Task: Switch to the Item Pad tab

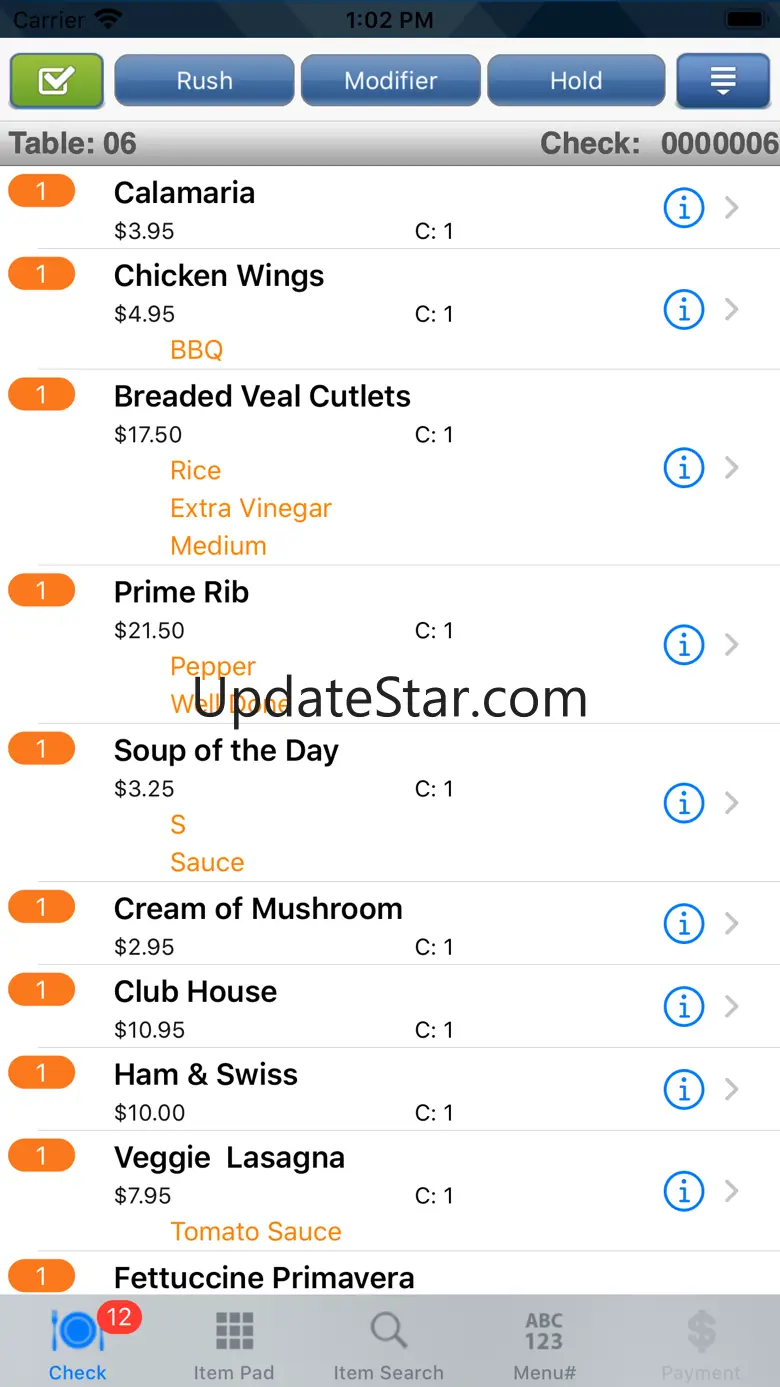Action: pyautogui.click(x=234, y=1345)
